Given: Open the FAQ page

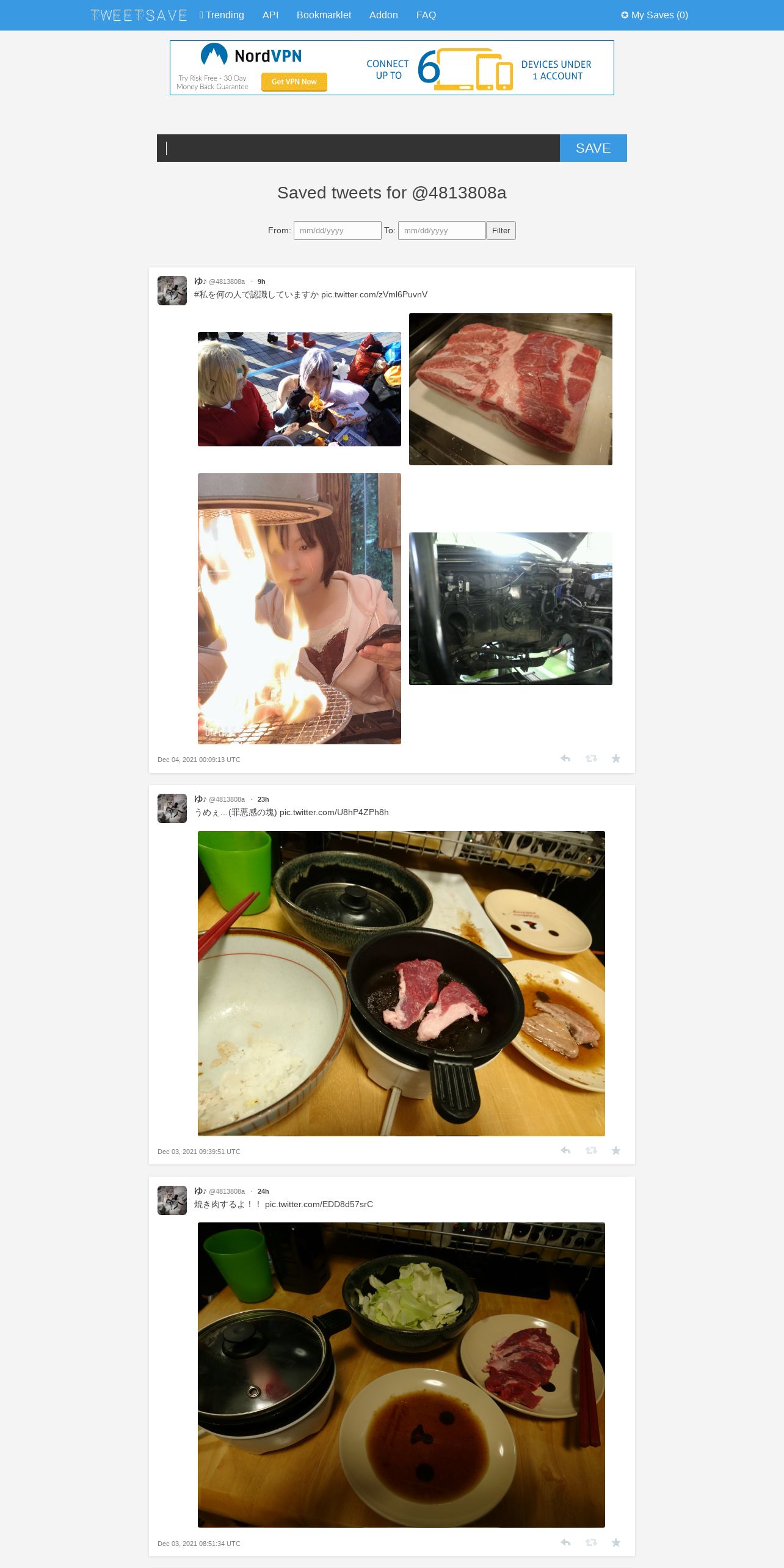Looking at the screenshot, I should click(426, 15).
